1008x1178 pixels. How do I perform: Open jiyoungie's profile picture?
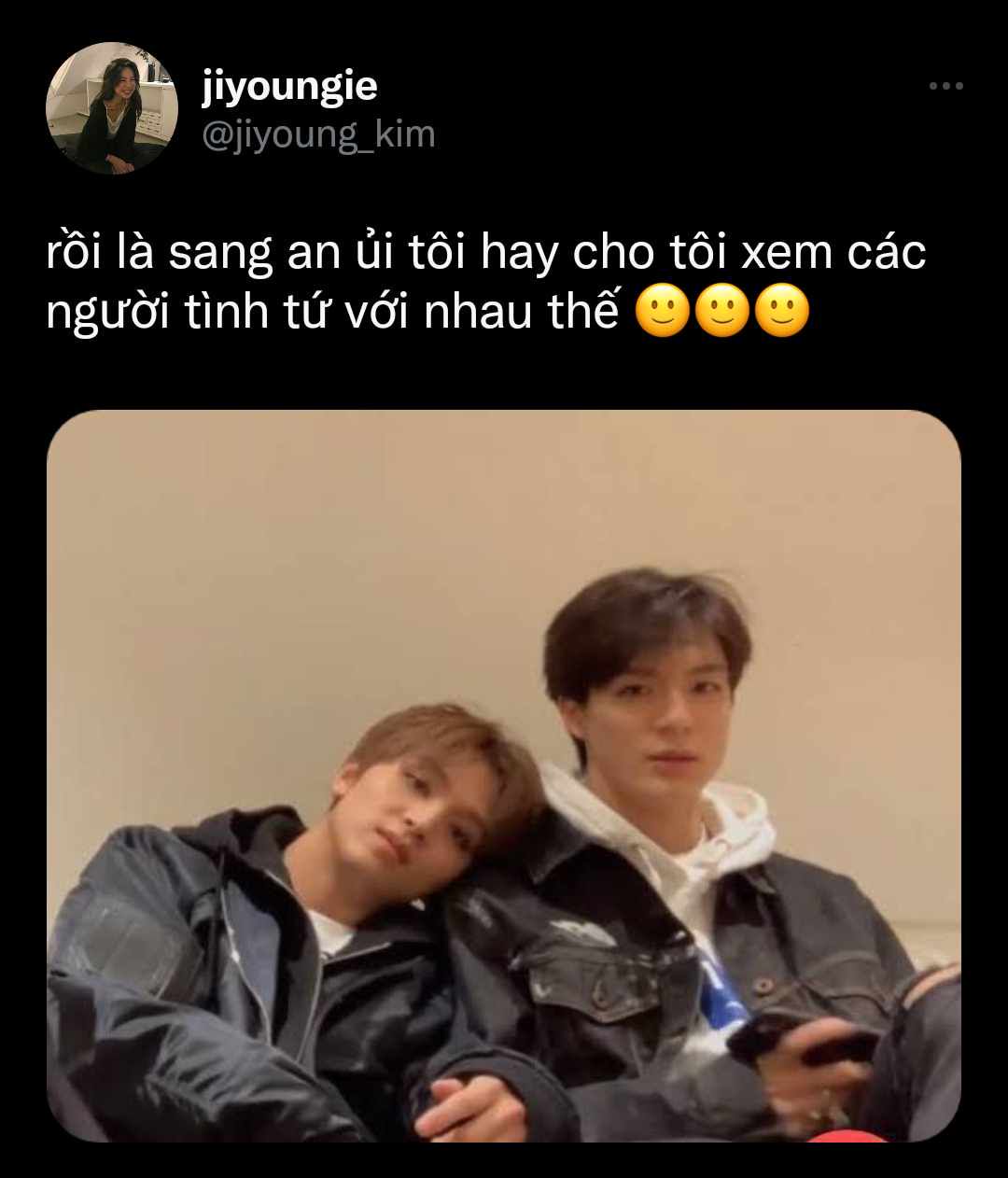point(112,108)
